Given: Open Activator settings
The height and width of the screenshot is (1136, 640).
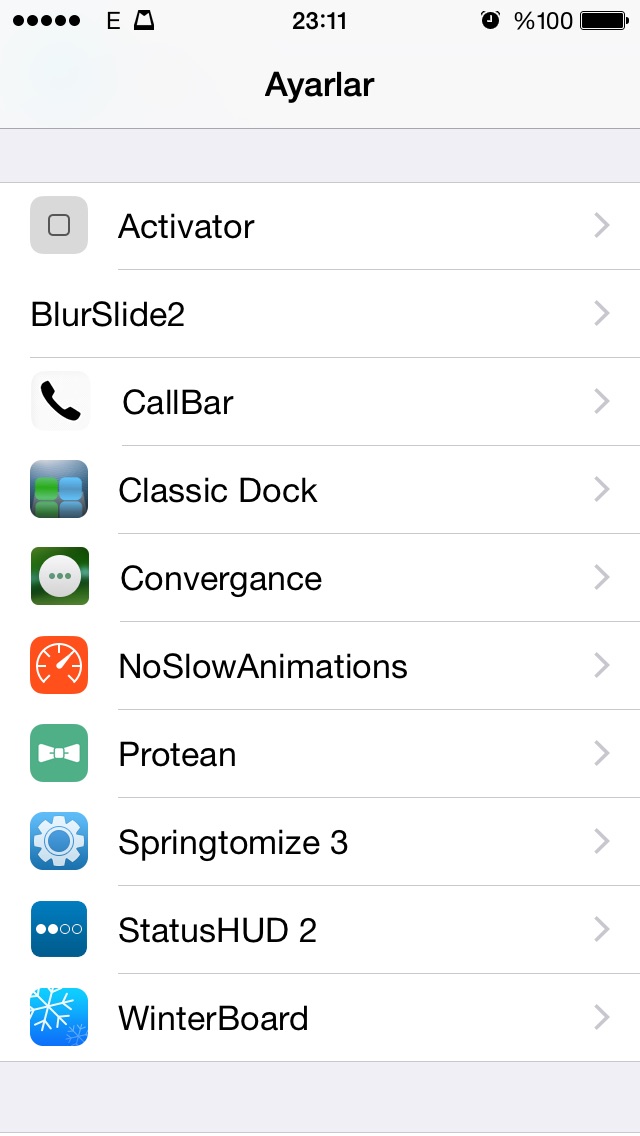Looking at the screenshot, I should [x=320, y=226].
